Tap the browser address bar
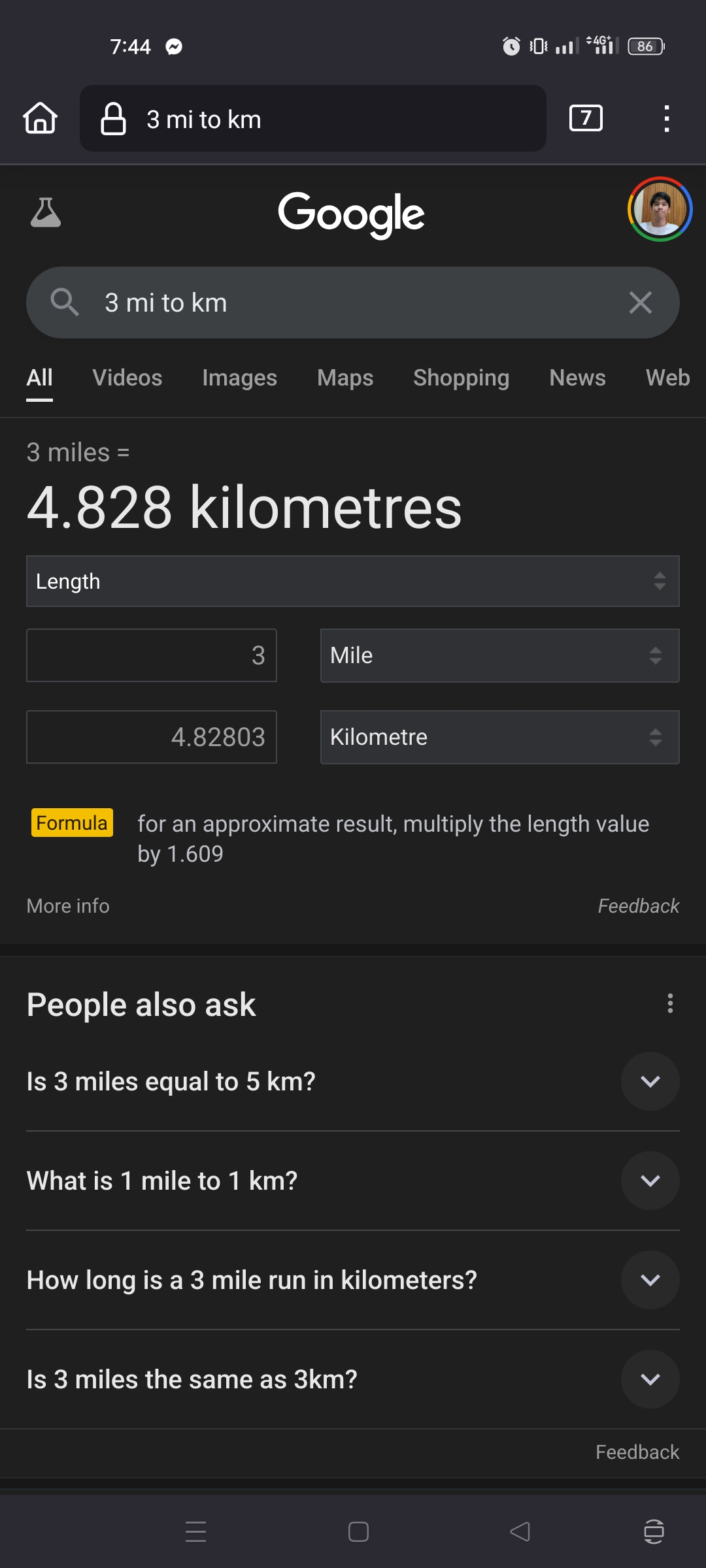706x1568 pixels. click(x=313, y=118)
